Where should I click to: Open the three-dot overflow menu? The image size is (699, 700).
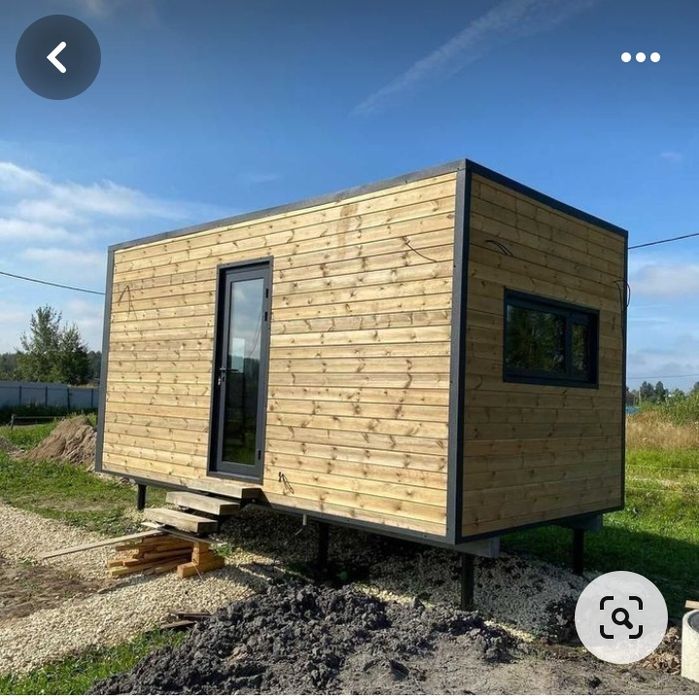pos(640,57)
